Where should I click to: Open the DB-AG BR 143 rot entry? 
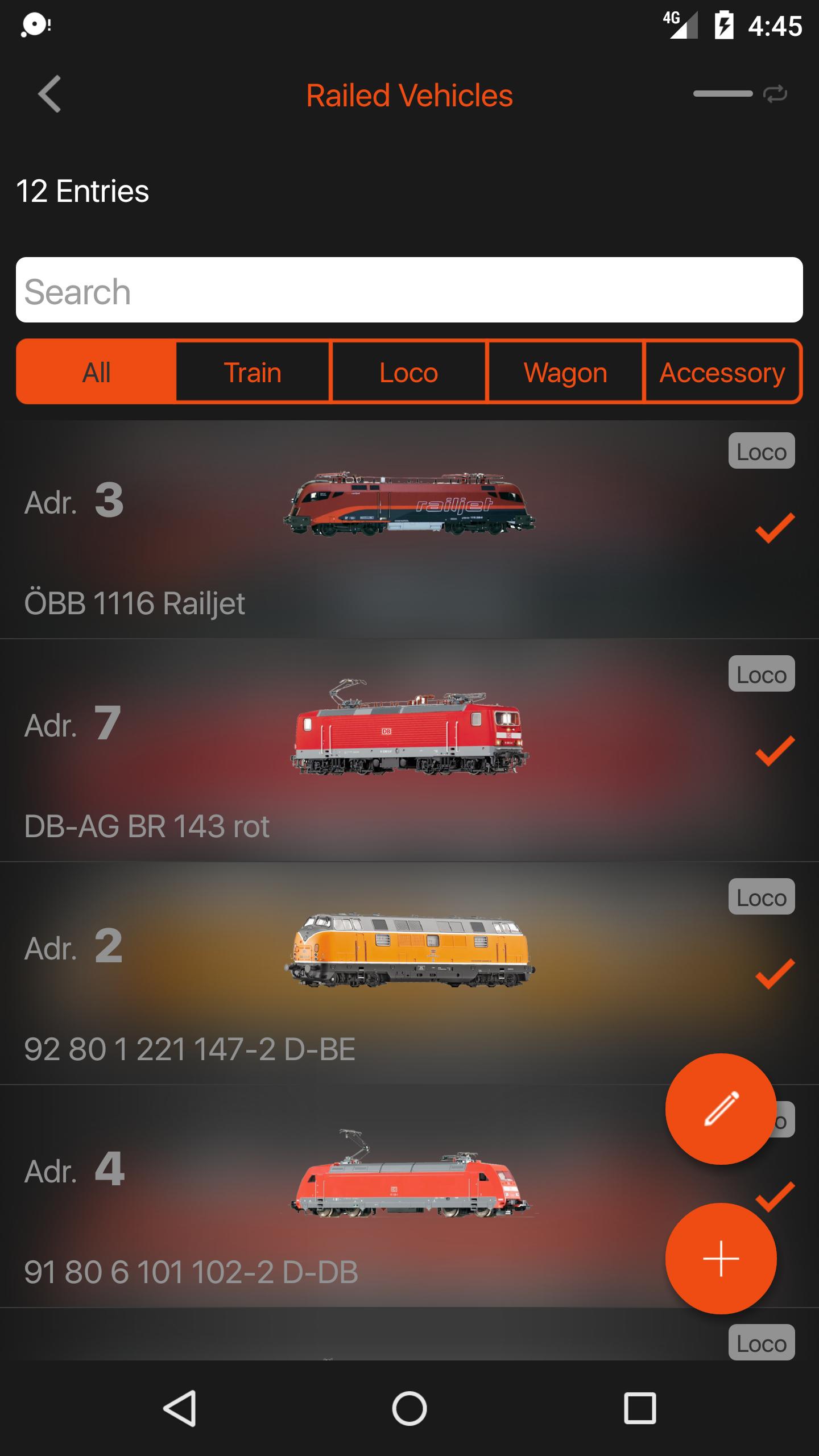[409, 751]
